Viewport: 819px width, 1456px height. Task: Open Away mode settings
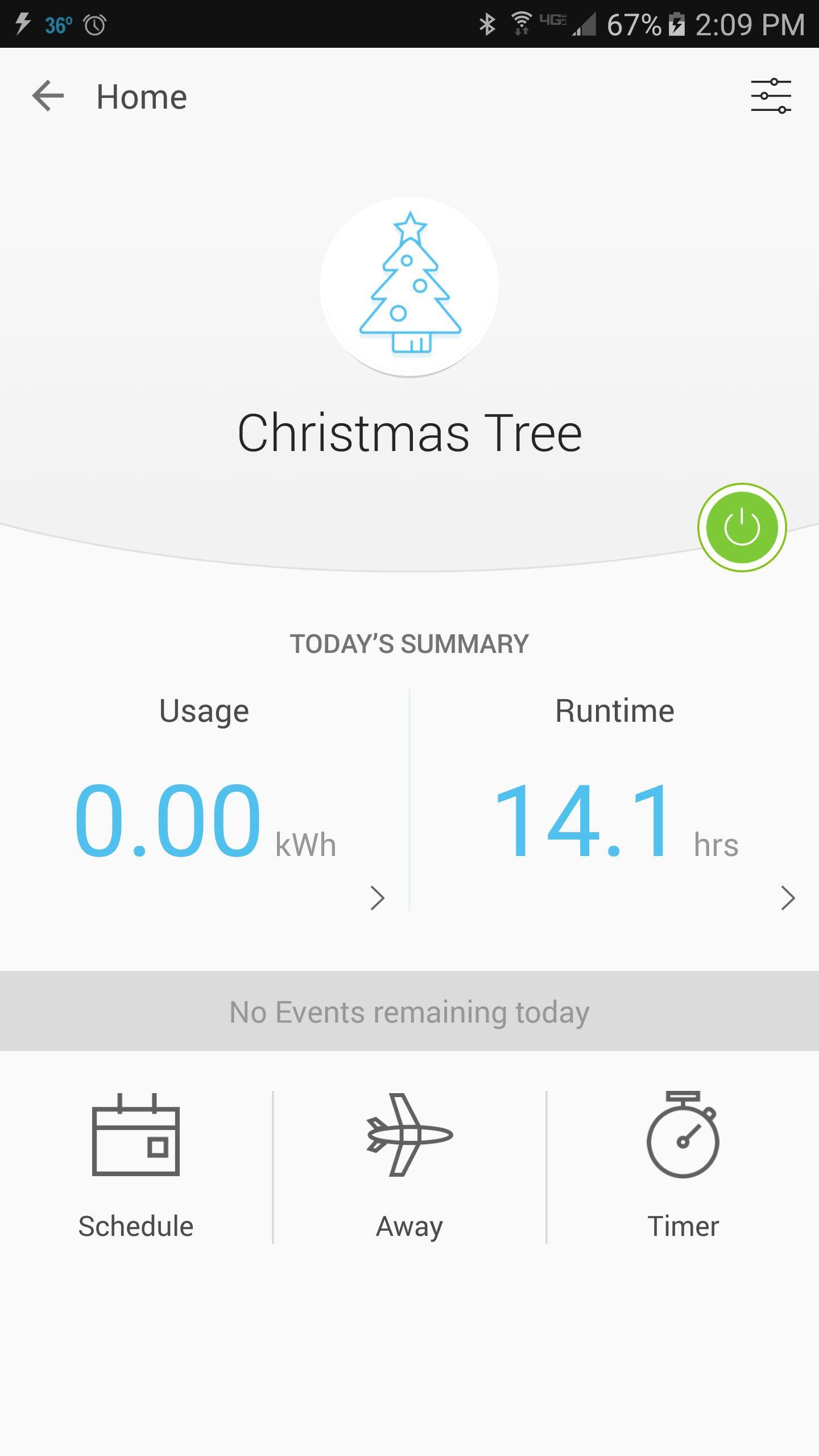[x=409, y=1166]
